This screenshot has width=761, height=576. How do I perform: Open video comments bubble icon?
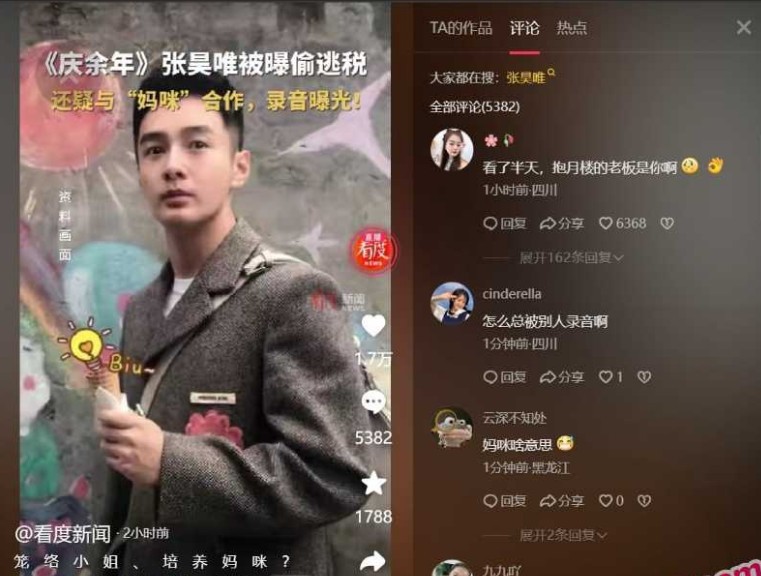[x=373, y=403]
